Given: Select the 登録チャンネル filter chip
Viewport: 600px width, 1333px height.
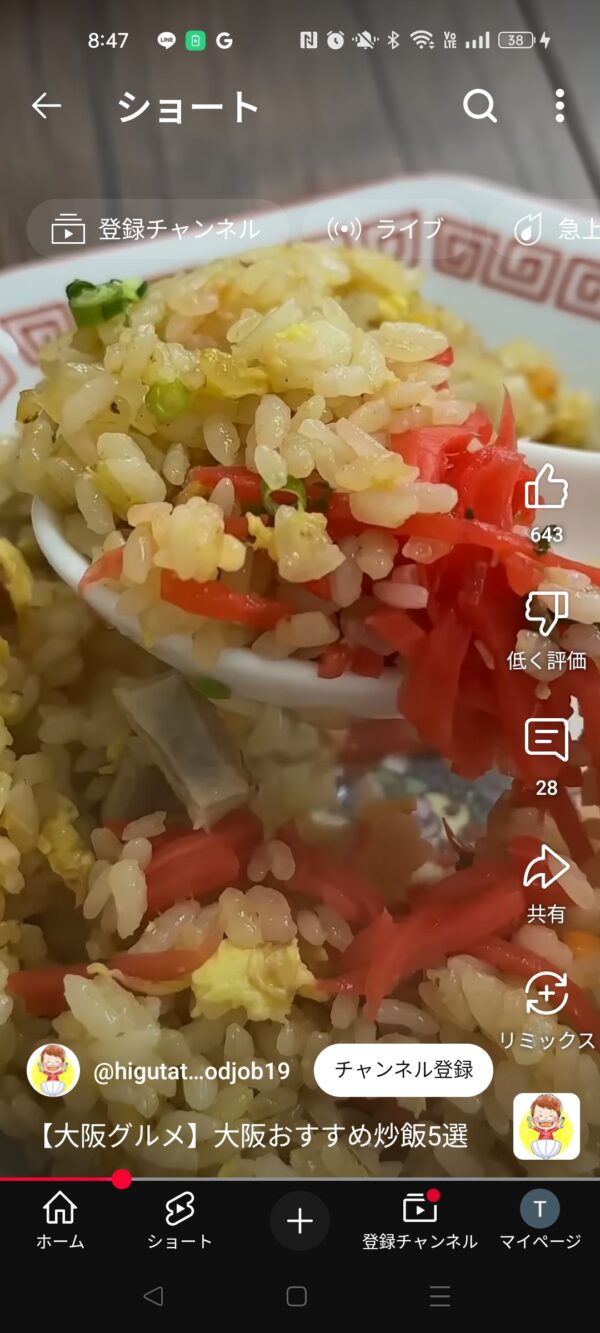Looking at the screenshot, I should click(157, 229).
